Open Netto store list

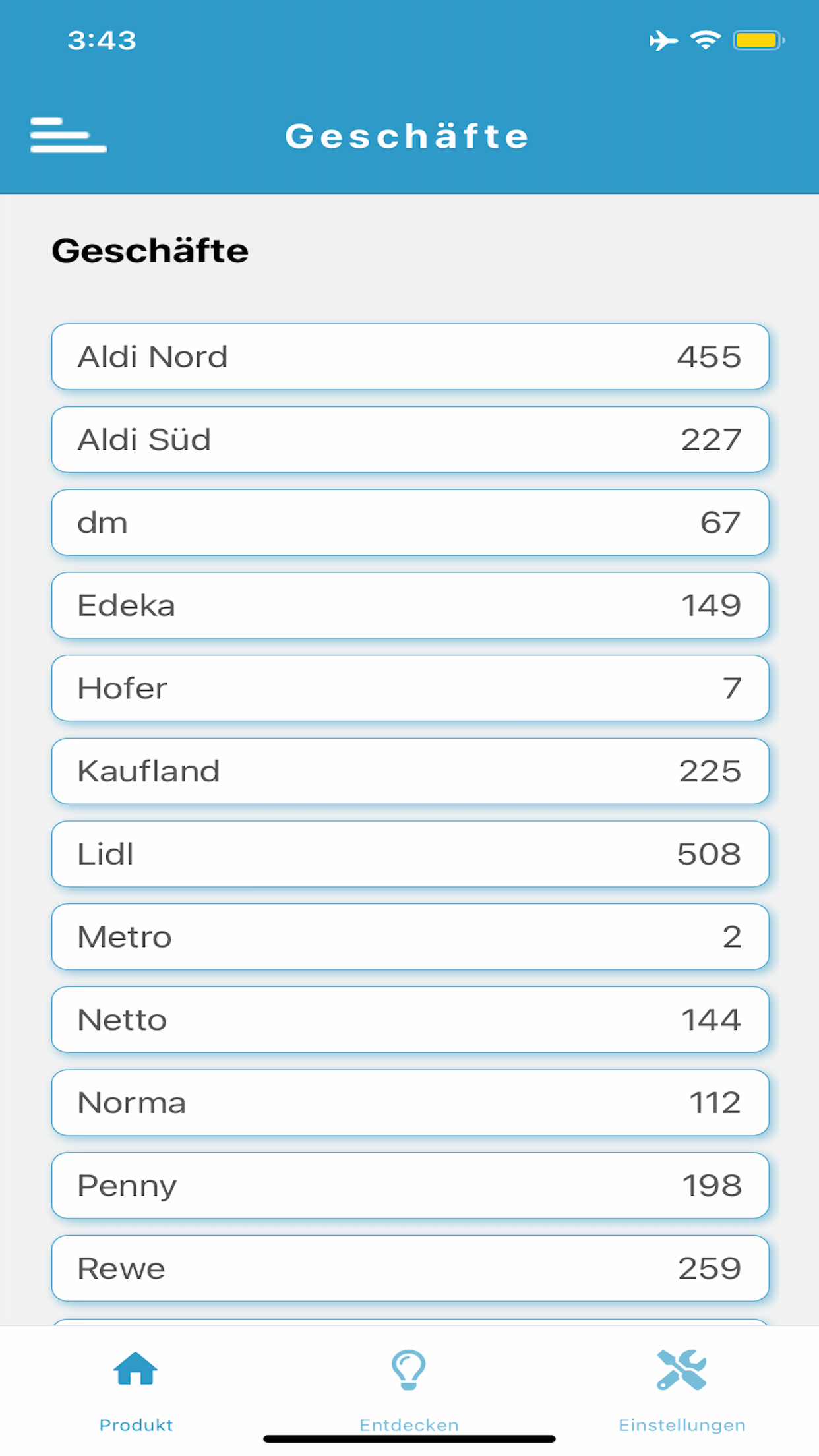coord(410,1019)
